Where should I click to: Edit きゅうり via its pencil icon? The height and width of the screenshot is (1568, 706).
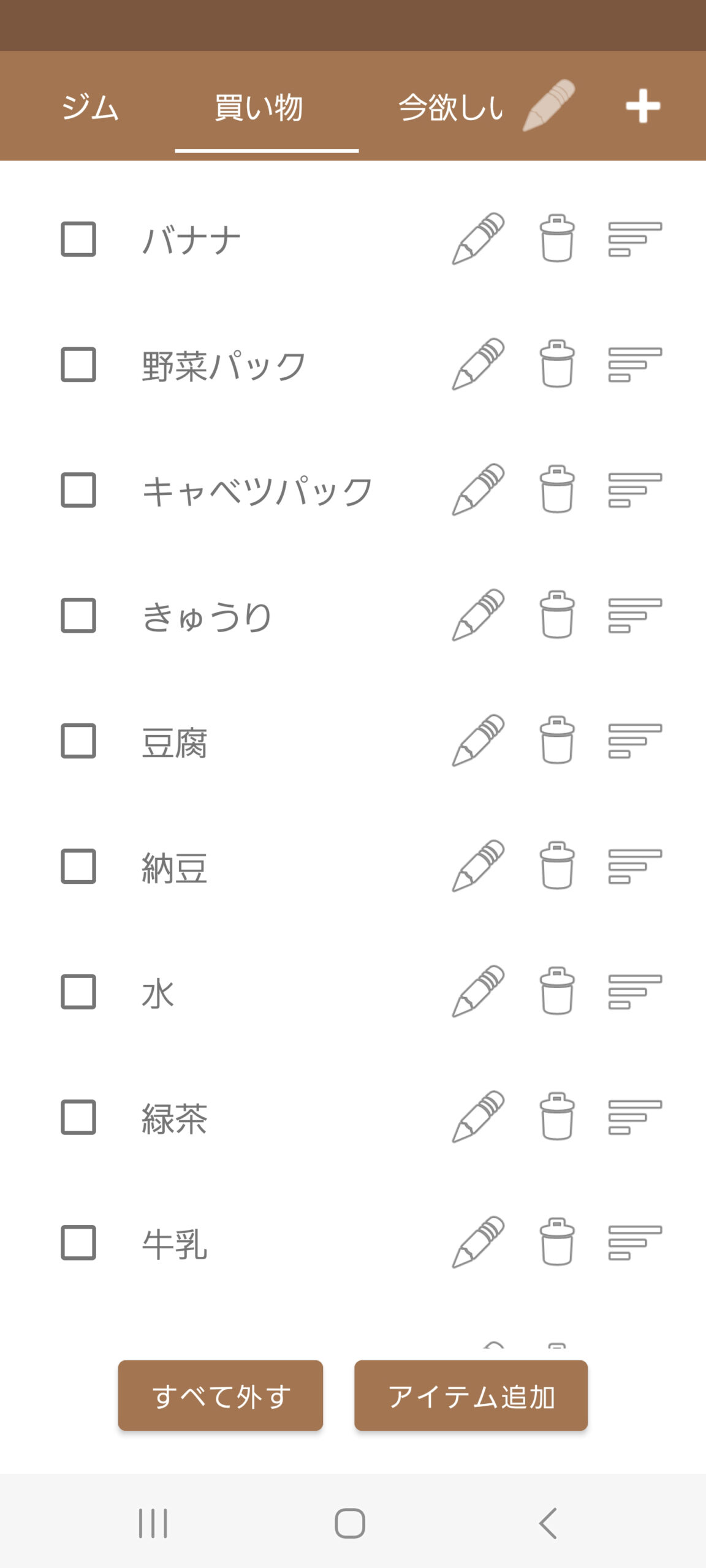pyautogui.click(x=479, y=617)
